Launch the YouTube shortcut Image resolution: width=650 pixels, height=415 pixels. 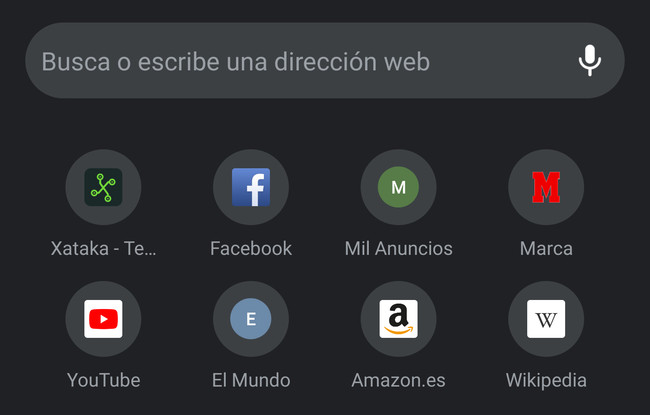(x=103, y=319)
